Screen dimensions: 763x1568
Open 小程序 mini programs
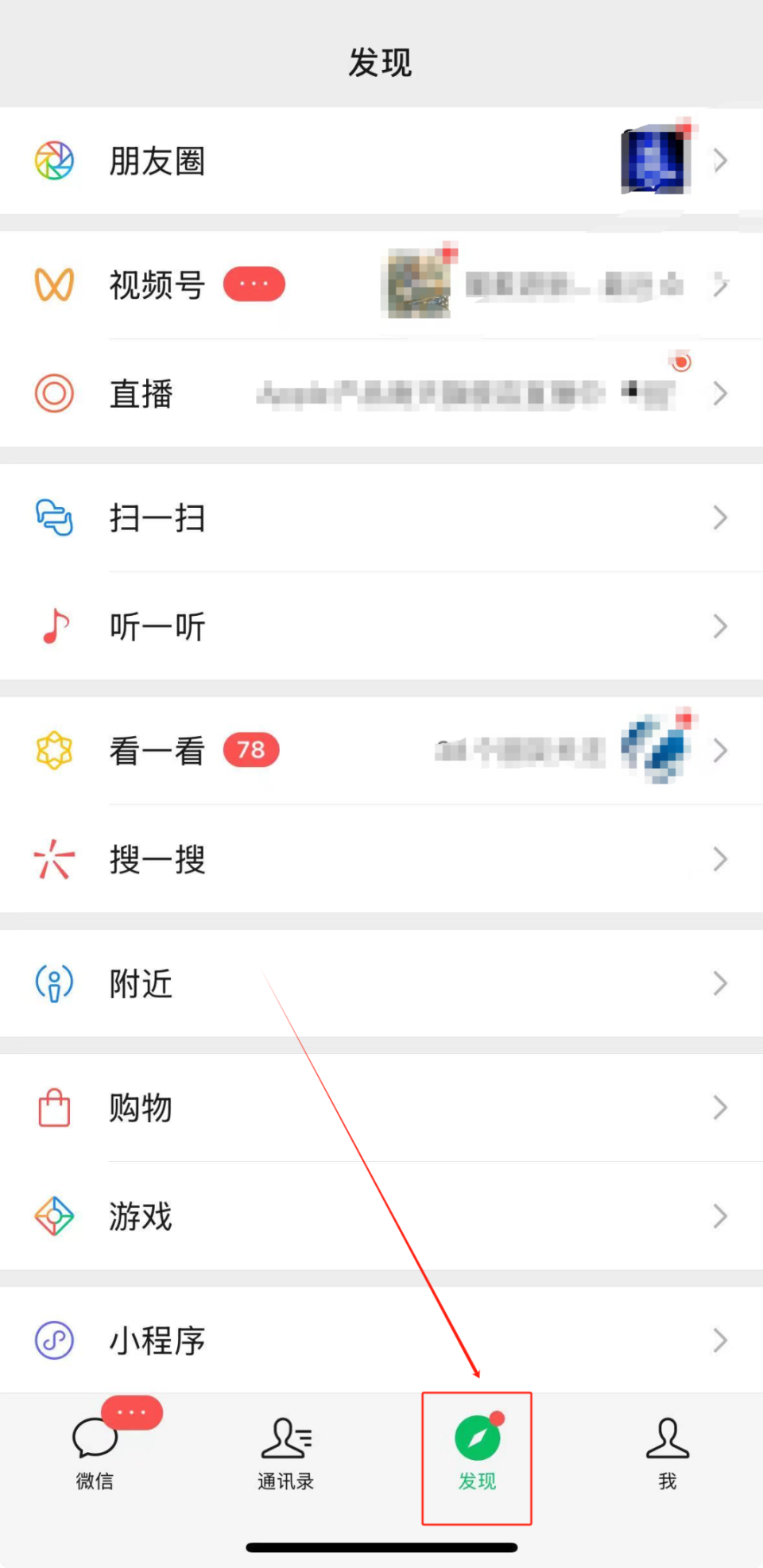pos(157,1341)
